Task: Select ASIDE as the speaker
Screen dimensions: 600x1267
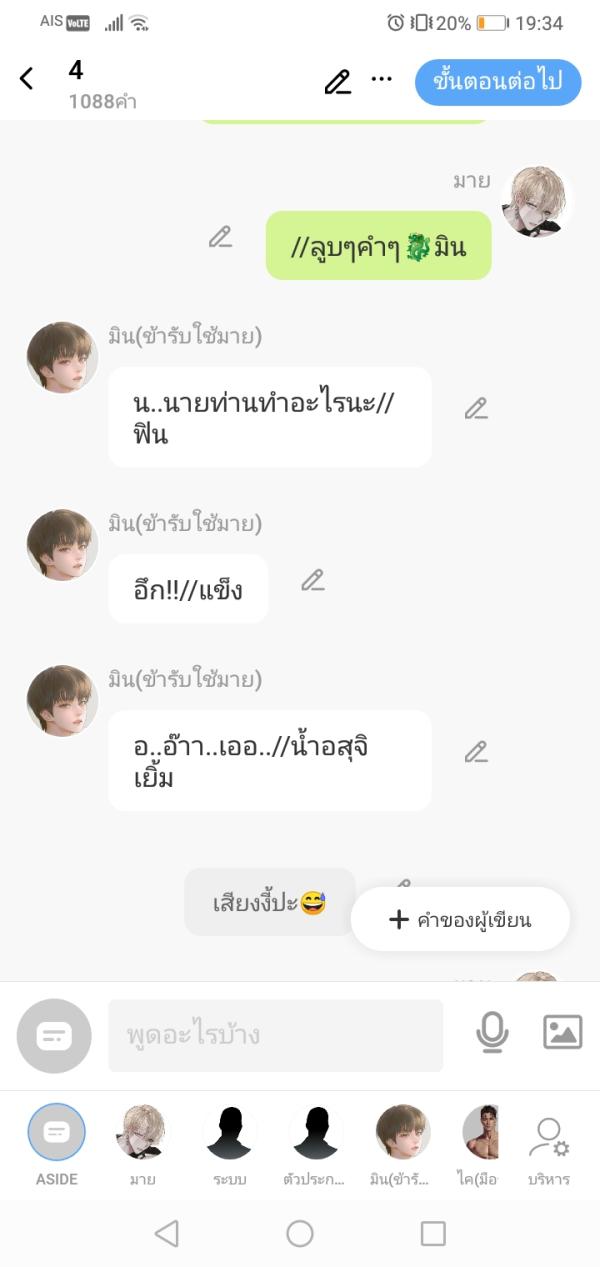Action: pyautogui.click(x=56, y=1135)
